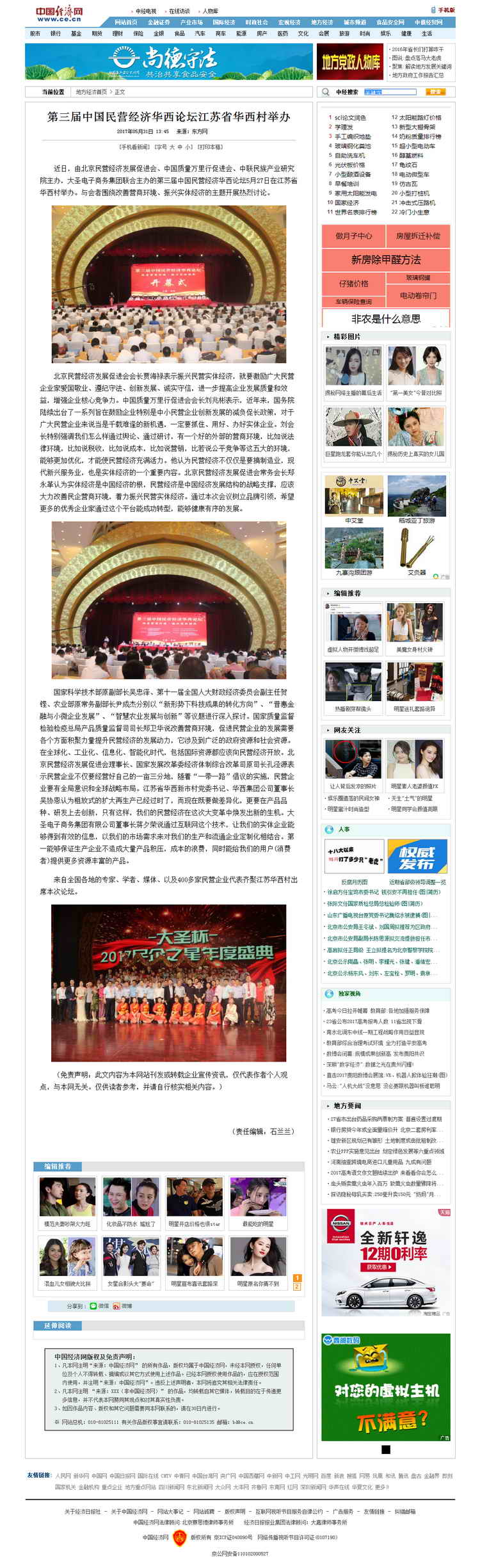
Task: Select the 做月子中心 tile
Action: [354, 236]
